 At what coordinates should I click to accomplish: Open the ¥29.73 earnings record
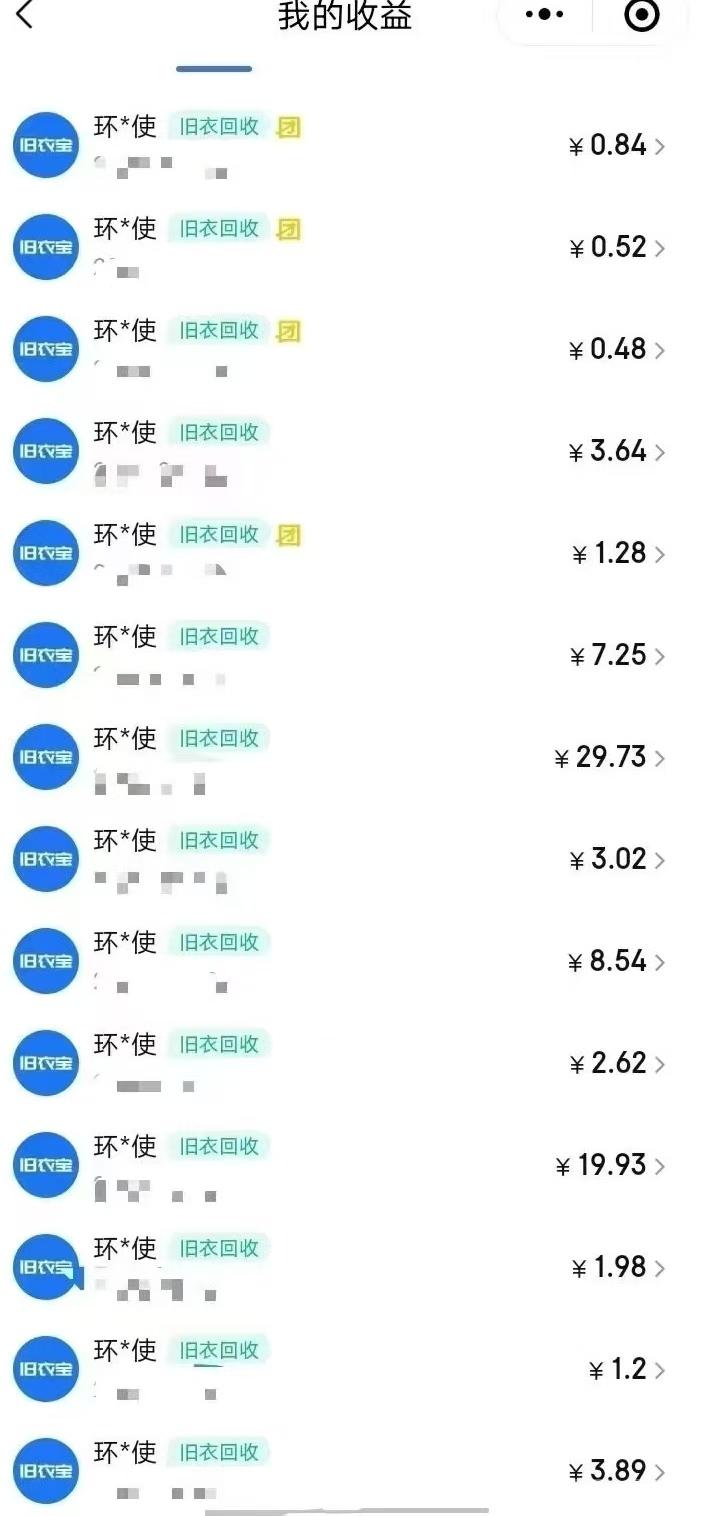353,758
